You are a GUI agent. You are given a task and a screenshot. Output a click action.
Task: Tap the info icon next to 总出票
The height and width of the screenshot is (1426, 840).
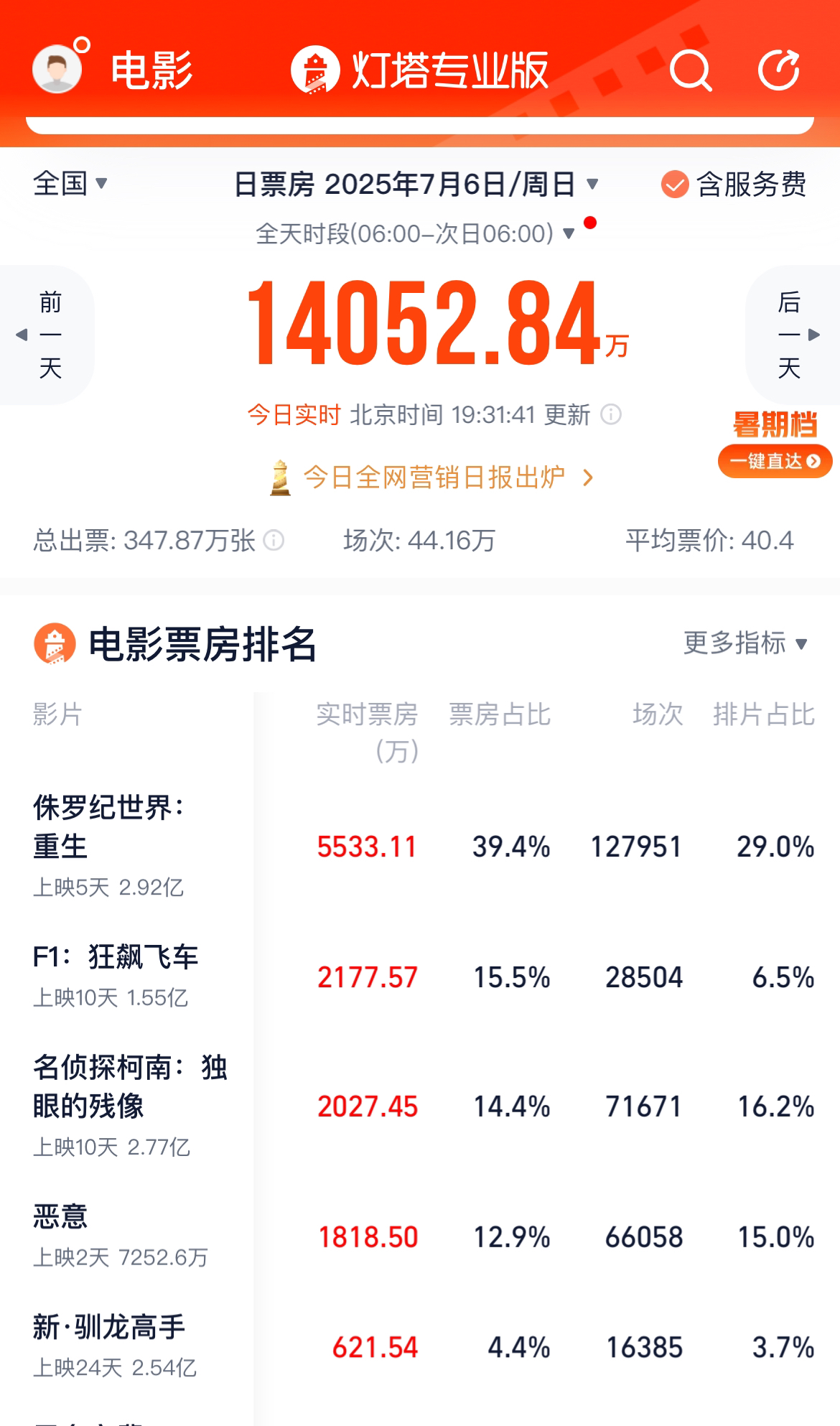[274, 540]
